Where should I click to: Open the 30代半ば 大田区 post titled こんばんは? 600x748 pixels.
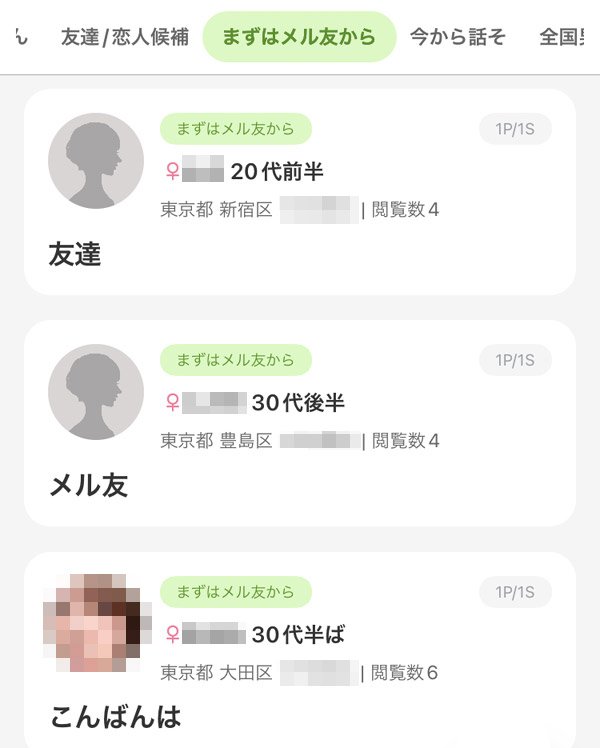(299, 652)
